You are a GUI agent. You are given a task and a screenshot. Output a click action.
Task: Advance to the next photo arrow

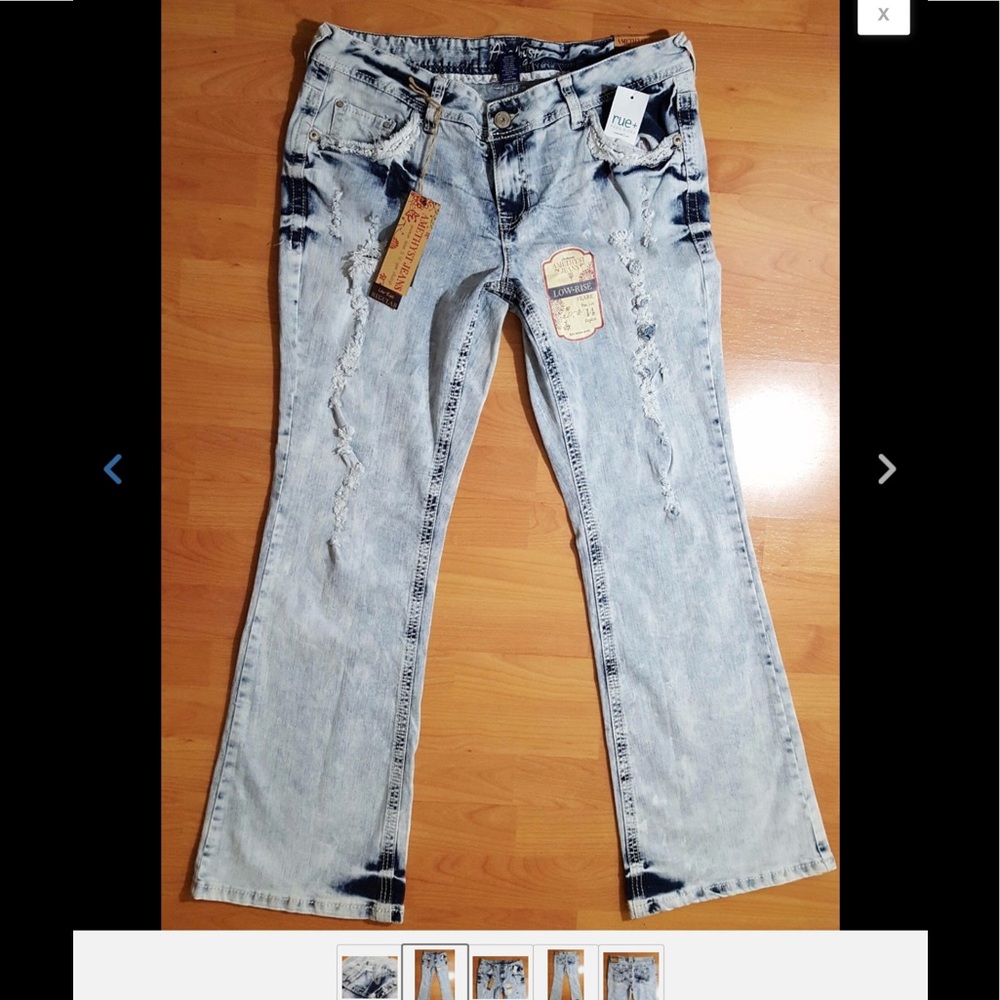click(886, 469)
